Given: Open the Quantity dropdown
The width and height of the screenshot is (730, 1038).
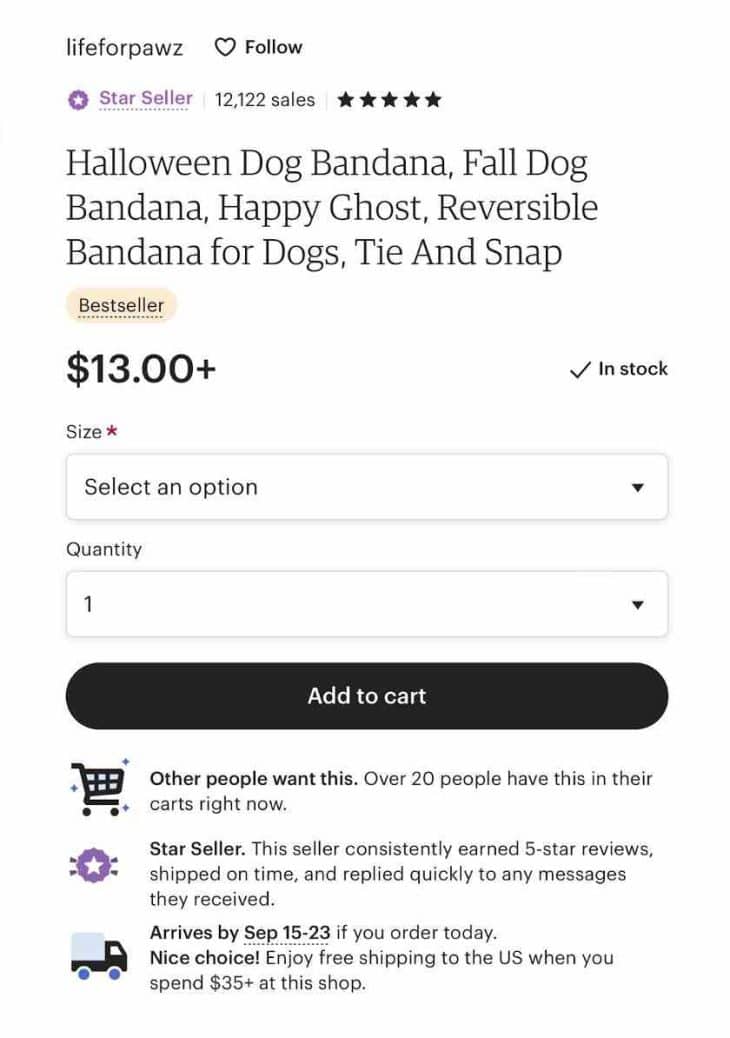Looking at the screenshot, I should (x=366, y=604).
